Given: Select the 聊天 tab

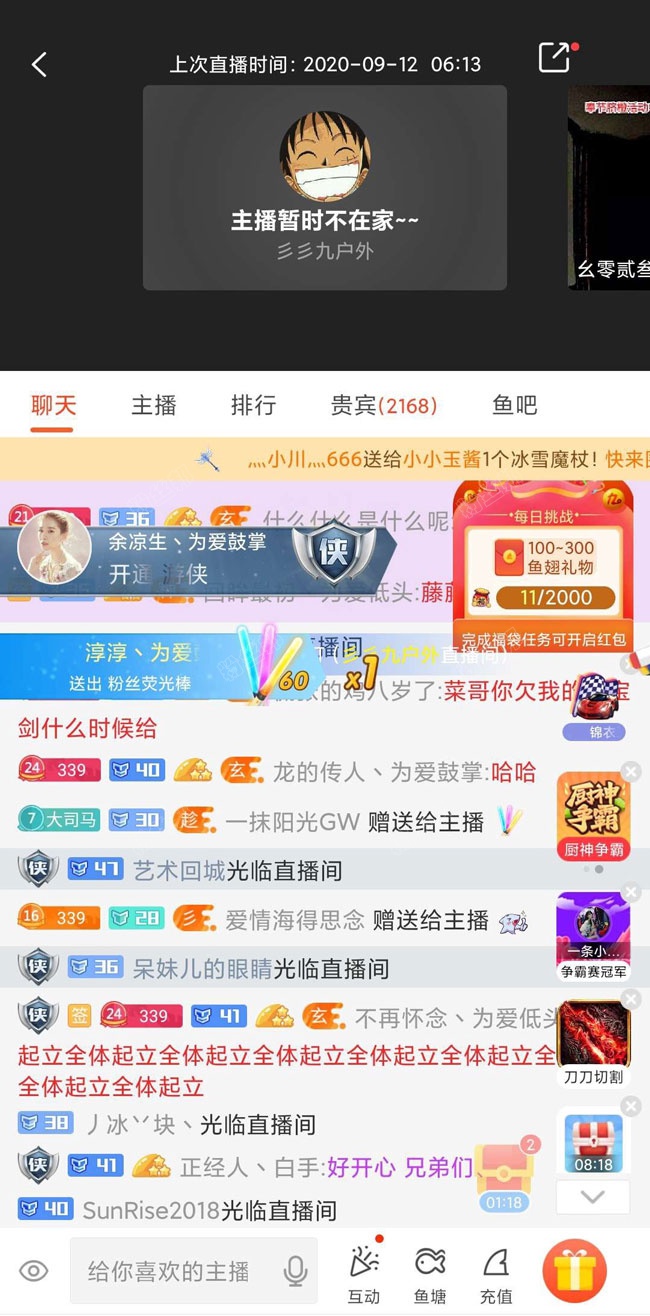Looking at the screenshot, I should click(x=53, y=405).
